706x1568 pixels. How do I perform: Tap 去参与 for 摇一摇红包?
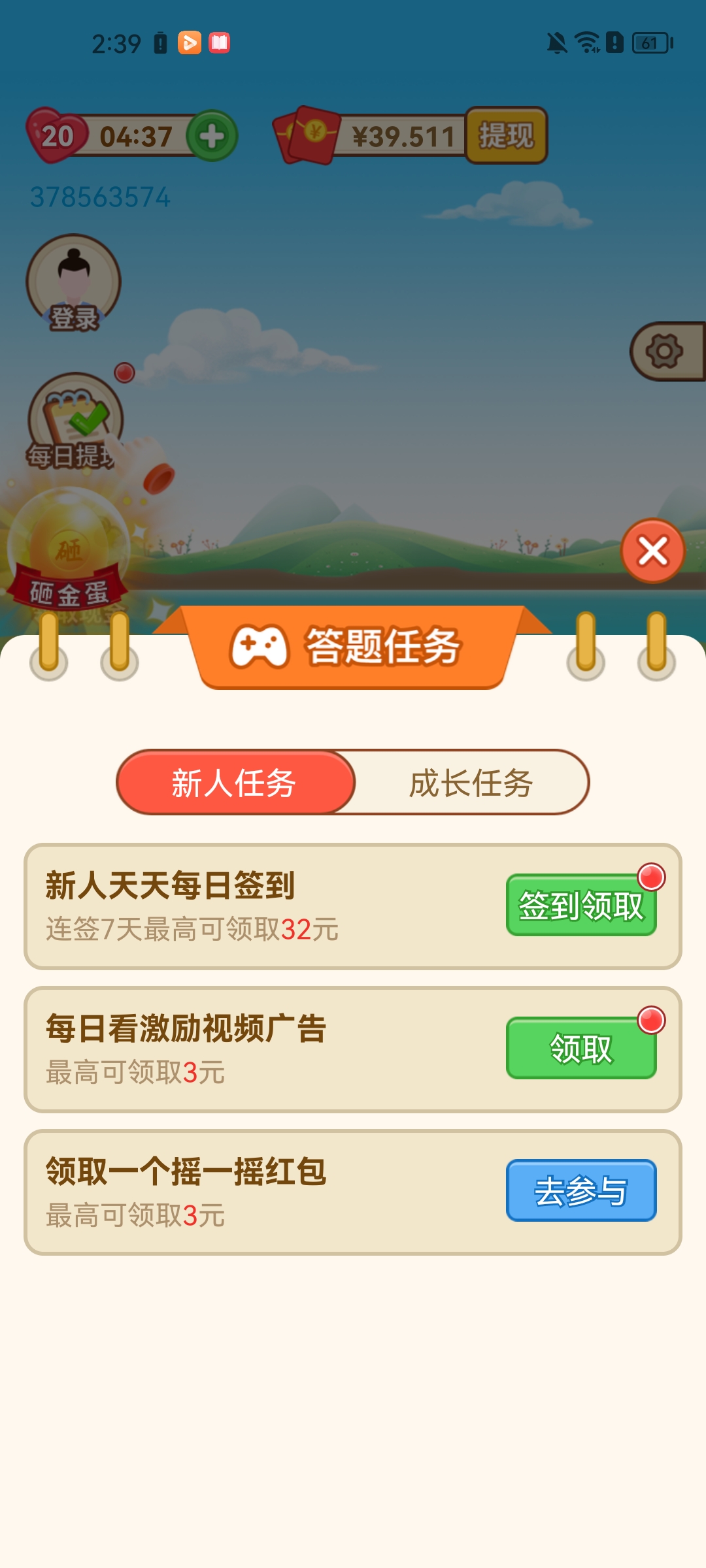(x=580, y=1190)
